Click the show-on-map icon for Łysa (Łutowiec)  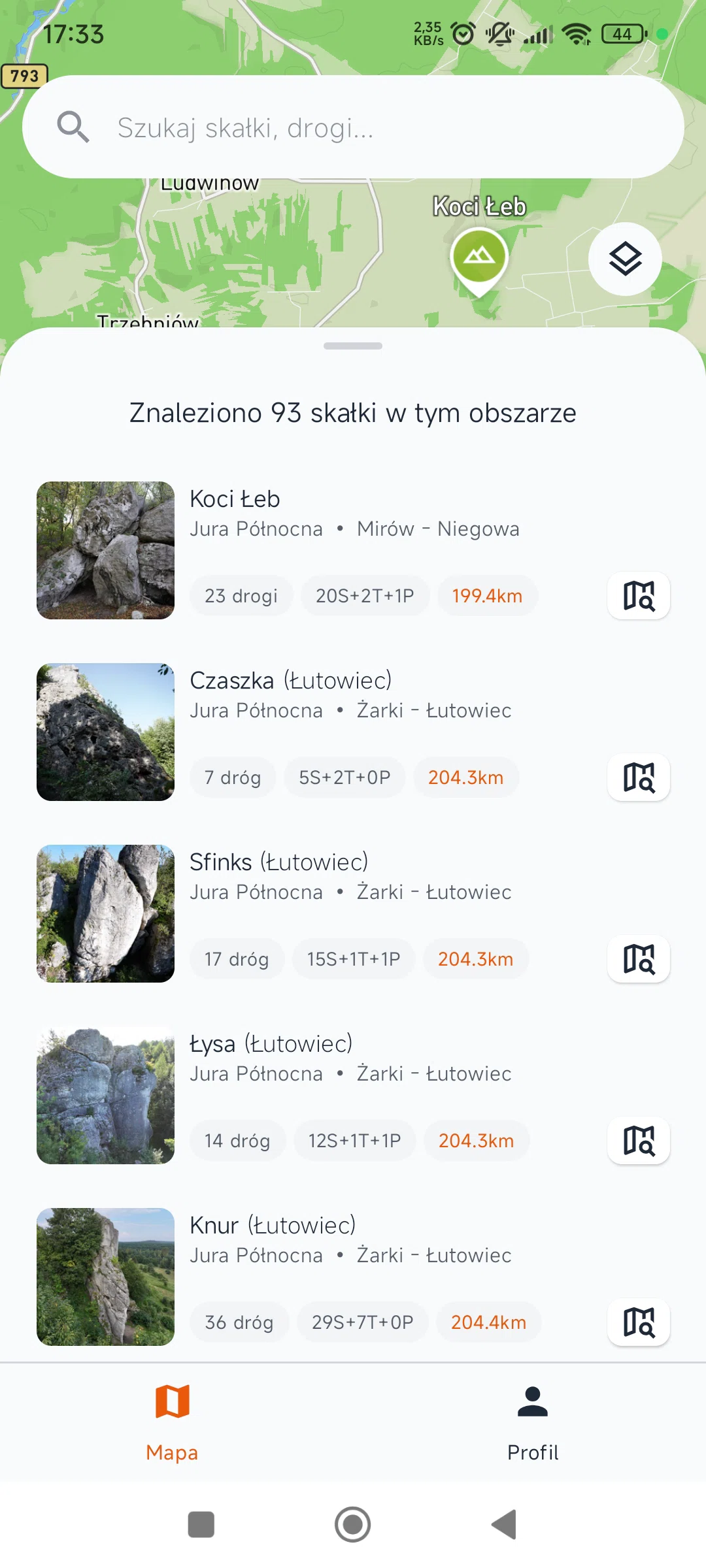click(638, 1141)
